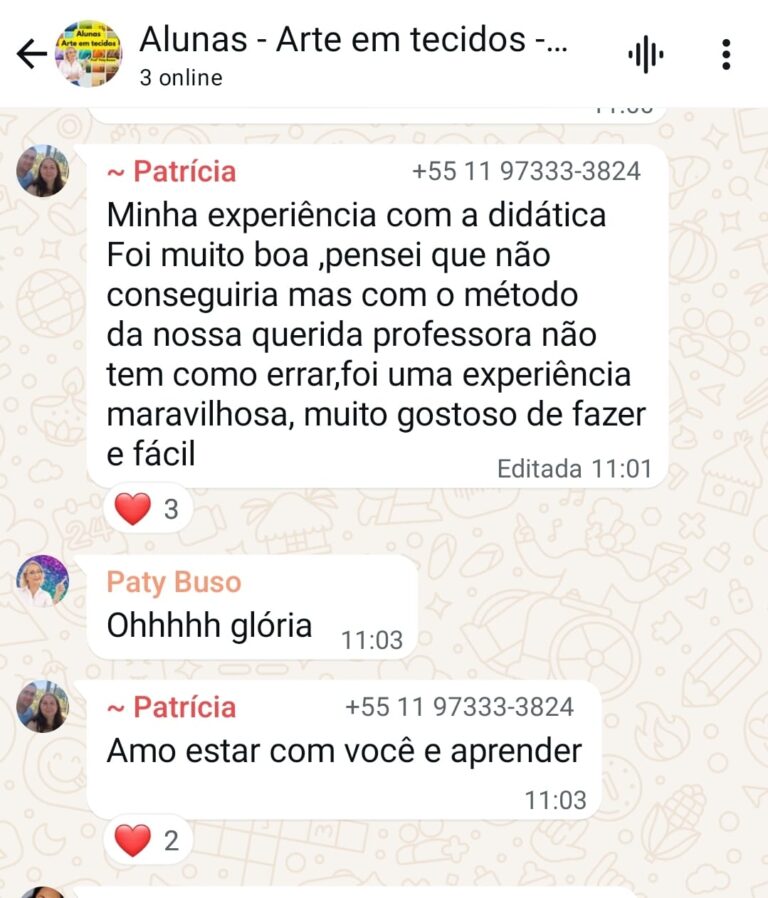Screen dimensions: 768x898
Task: Tap the Paty Buso sender name
Action: (x=174, y=582)
